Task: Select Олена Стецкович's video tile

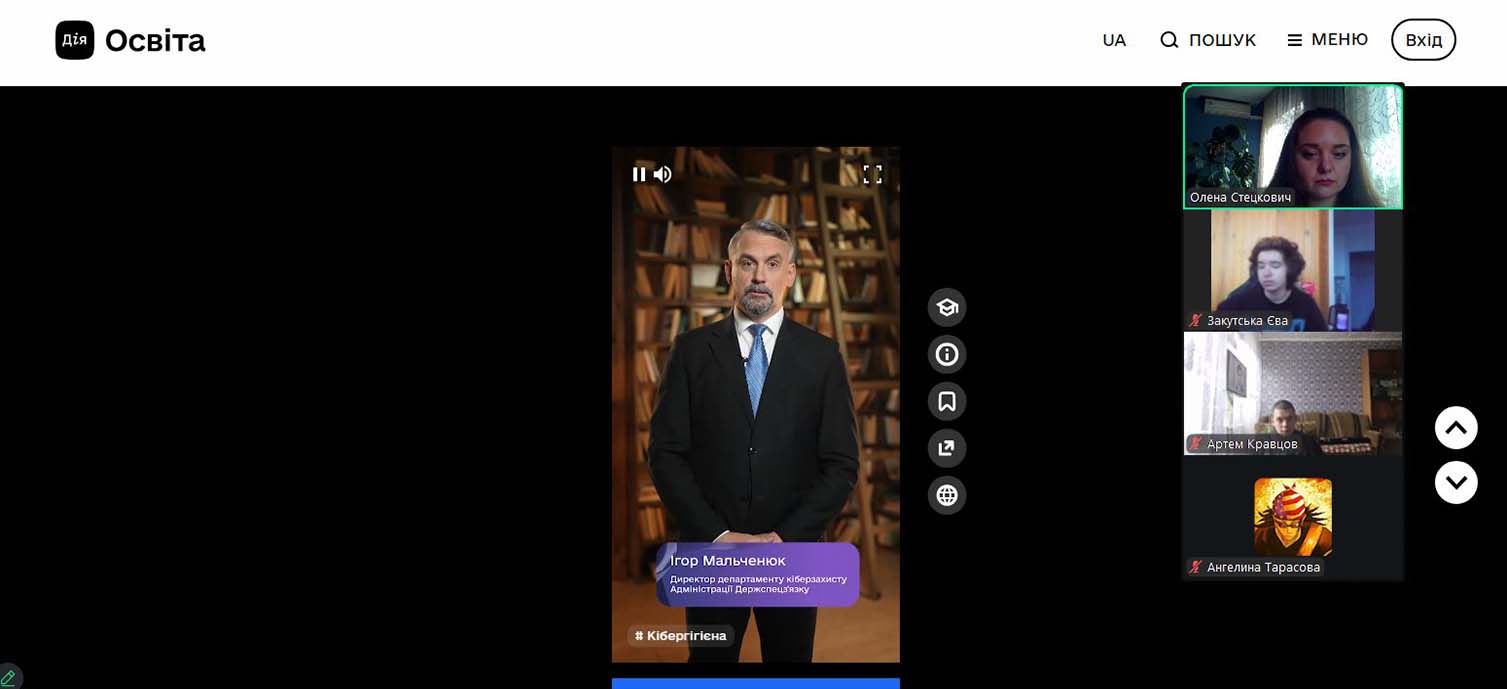Action: (x=1292, y=145)
